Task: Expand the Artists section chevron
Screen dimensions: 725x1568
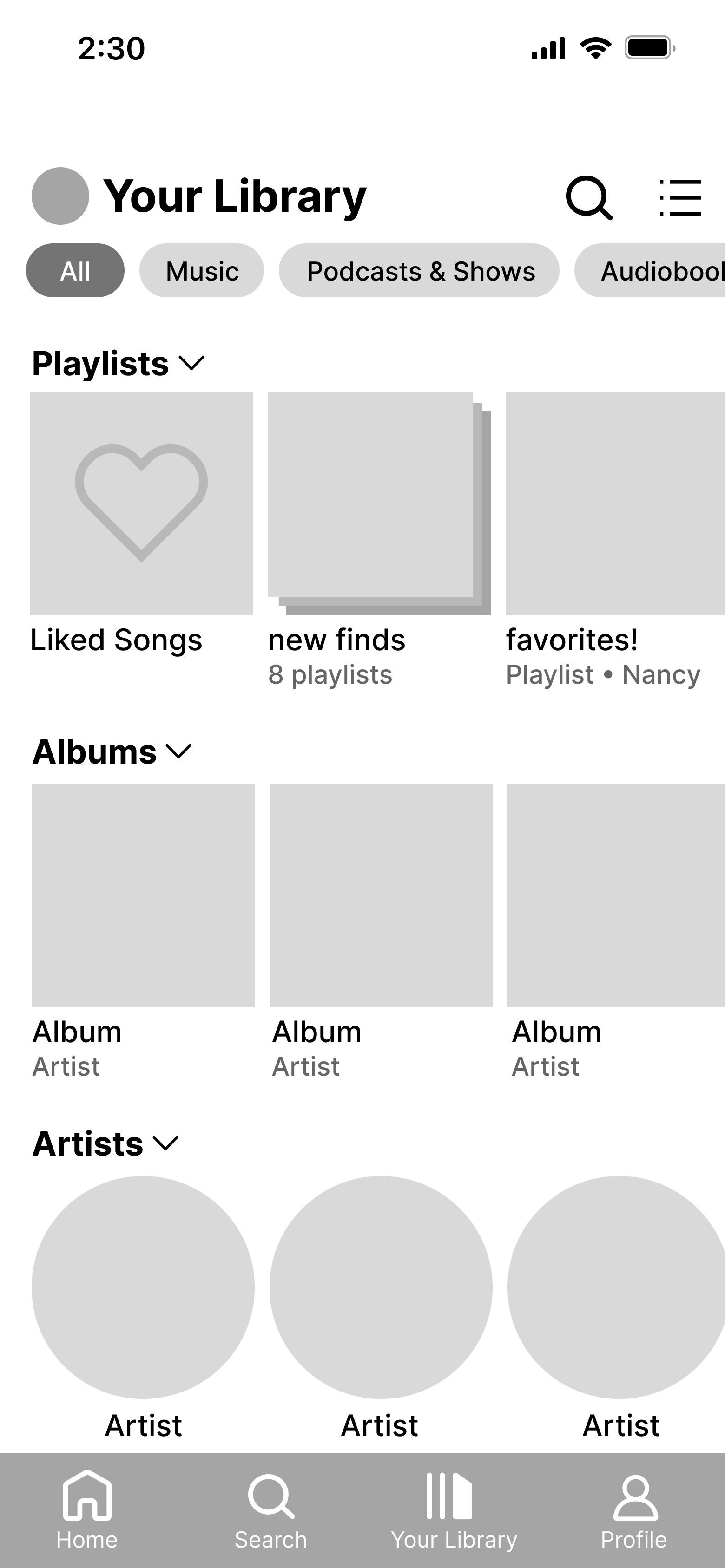Action: pyautogui.click(x=165, y=1144)
